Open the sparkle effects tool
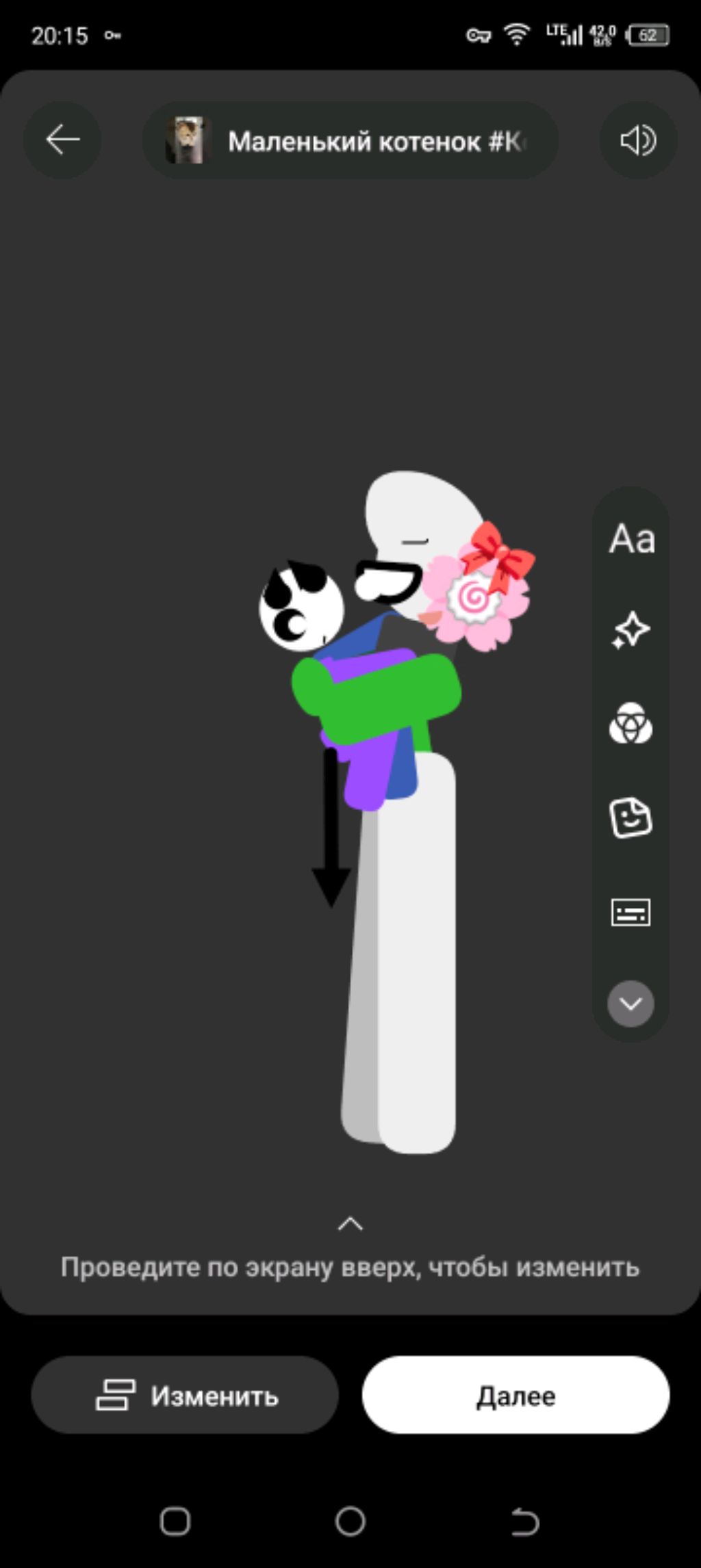701x1568 pixels. pos(630,630)
